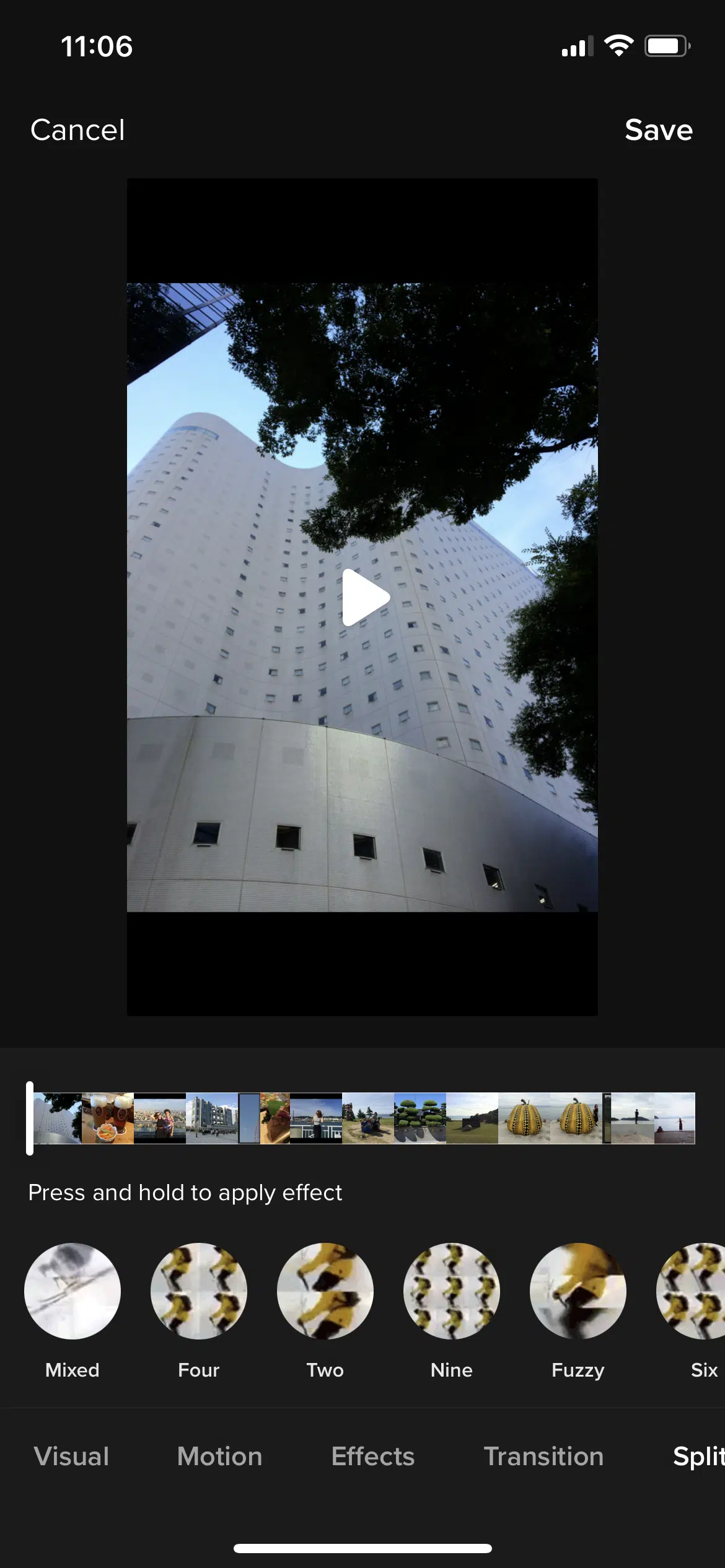The height and width of the screenshot is (1568, 725).
Task: Play the video preview
Action: pos(365,598)
